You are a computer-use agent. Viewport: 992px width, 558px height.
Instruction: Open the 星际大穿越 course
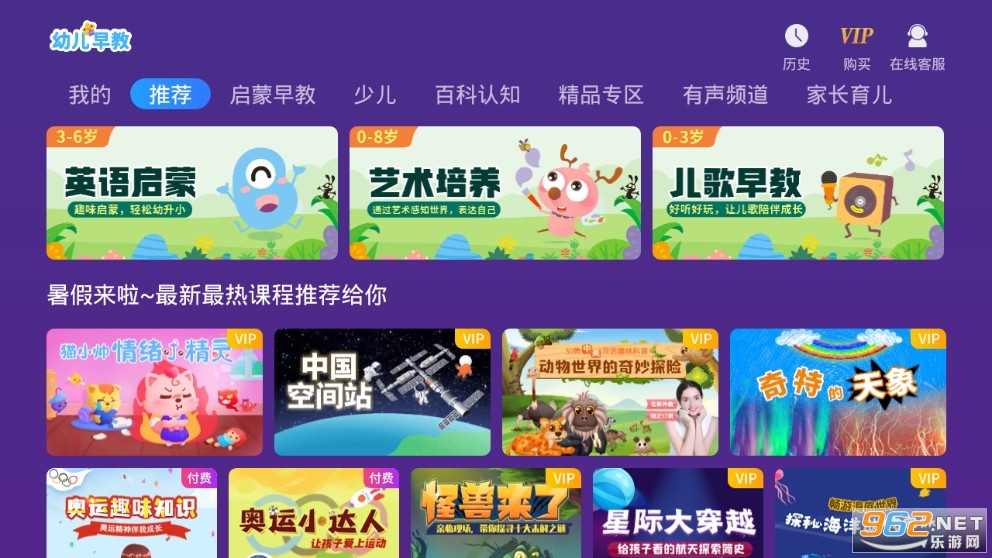pos(678,513)
